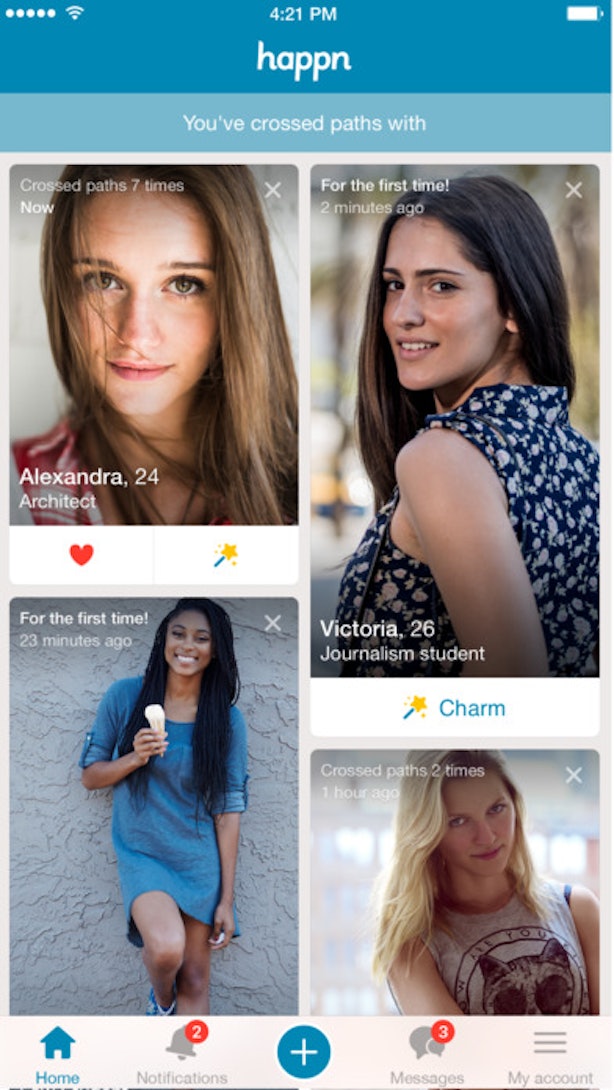
Task: Open the Notifications tab
Action: tap(181, 1055)
